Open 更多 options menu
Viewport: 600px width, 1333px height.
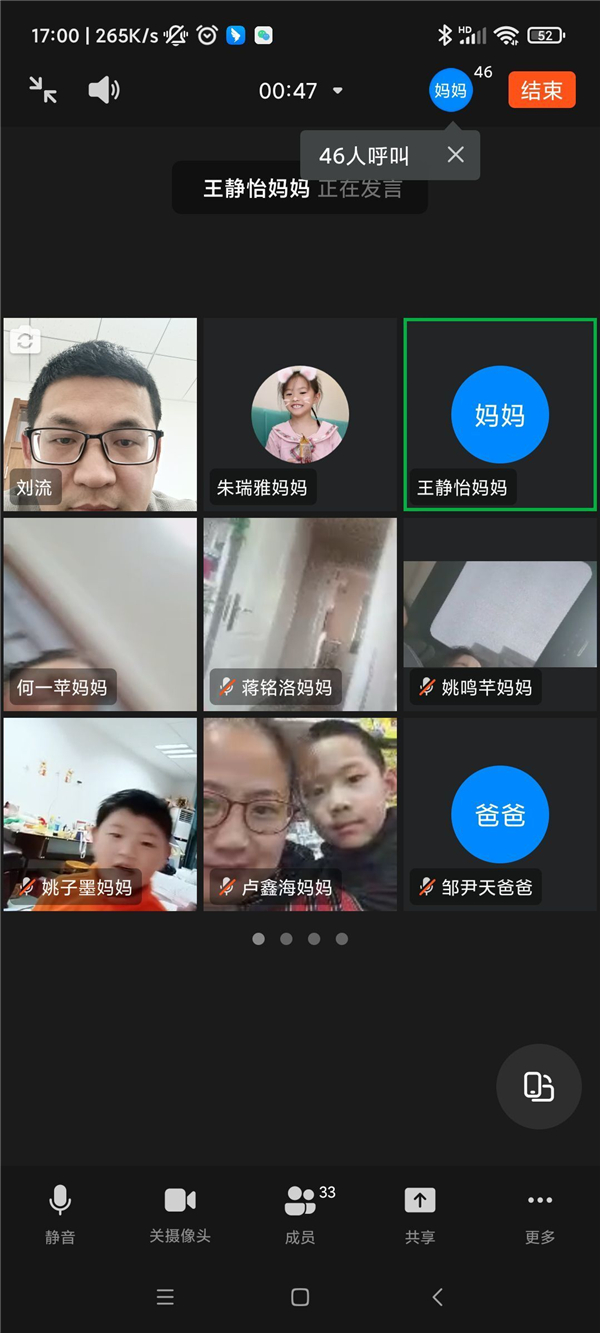[539, 1213]
